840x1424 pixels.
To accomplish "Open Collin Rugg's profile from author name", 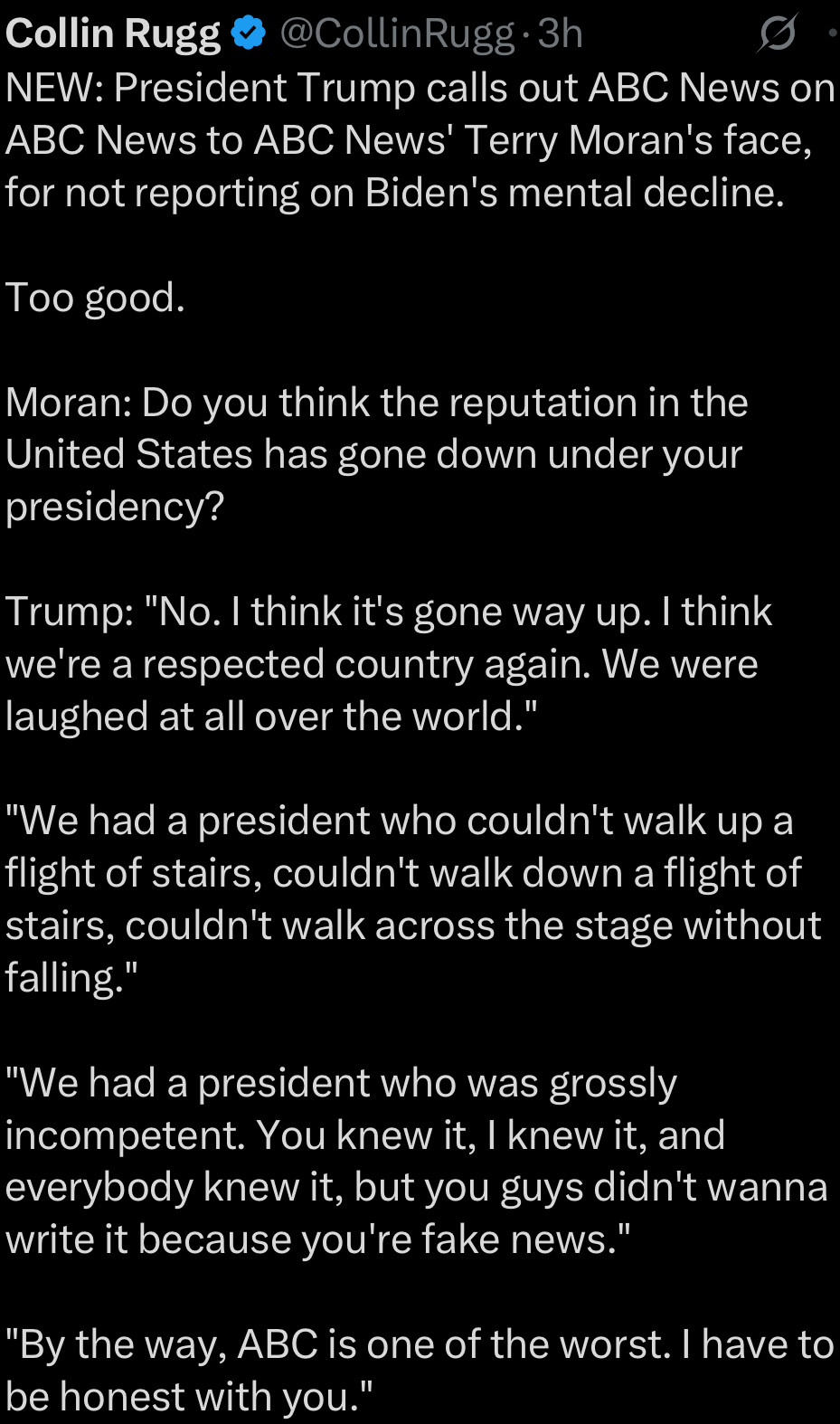I will pyautogui.click(x=113, y=33).
